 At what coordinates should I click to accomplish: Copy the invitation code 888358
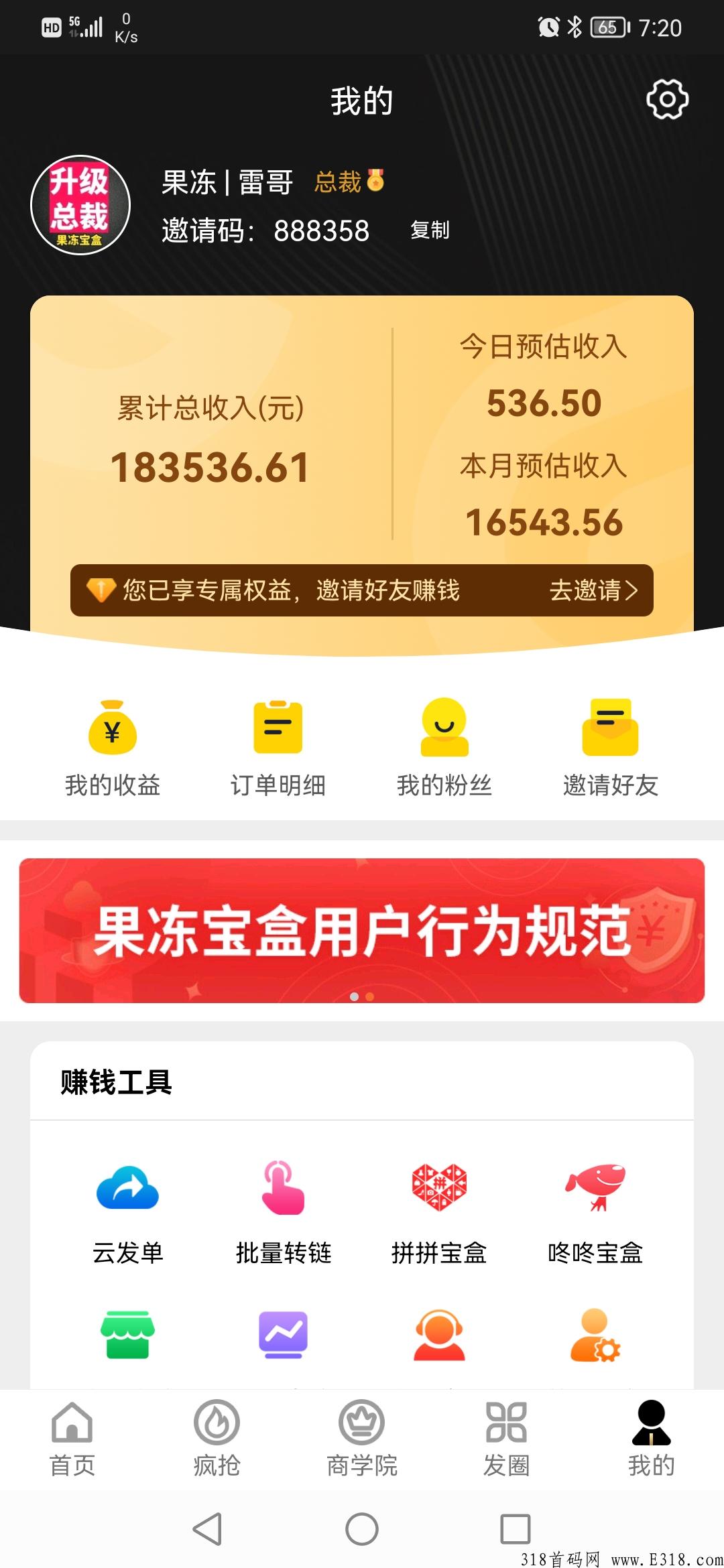pos(430,231)
